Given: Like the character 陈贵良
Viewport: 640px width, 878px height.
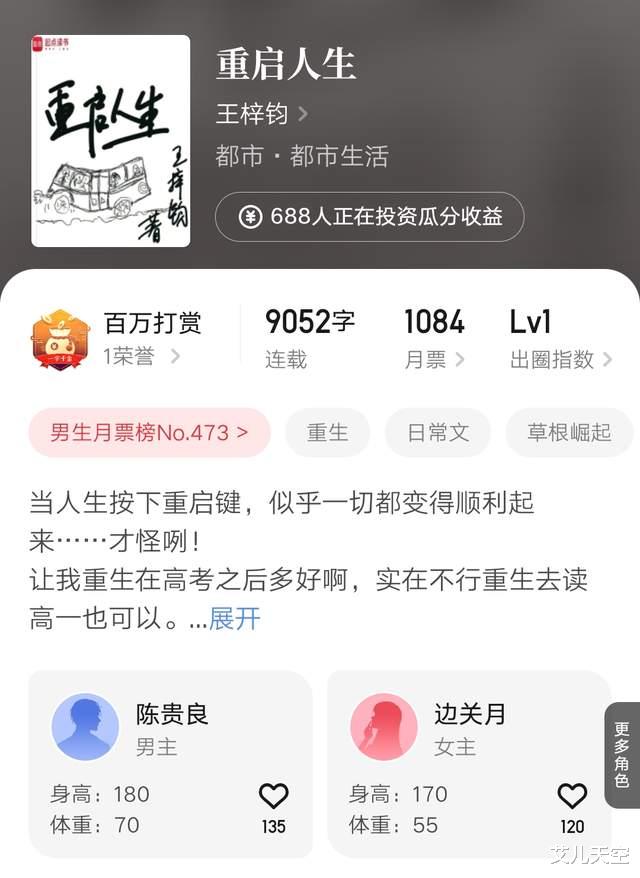Looking at the screenshot, I should [x=273, y=797].
